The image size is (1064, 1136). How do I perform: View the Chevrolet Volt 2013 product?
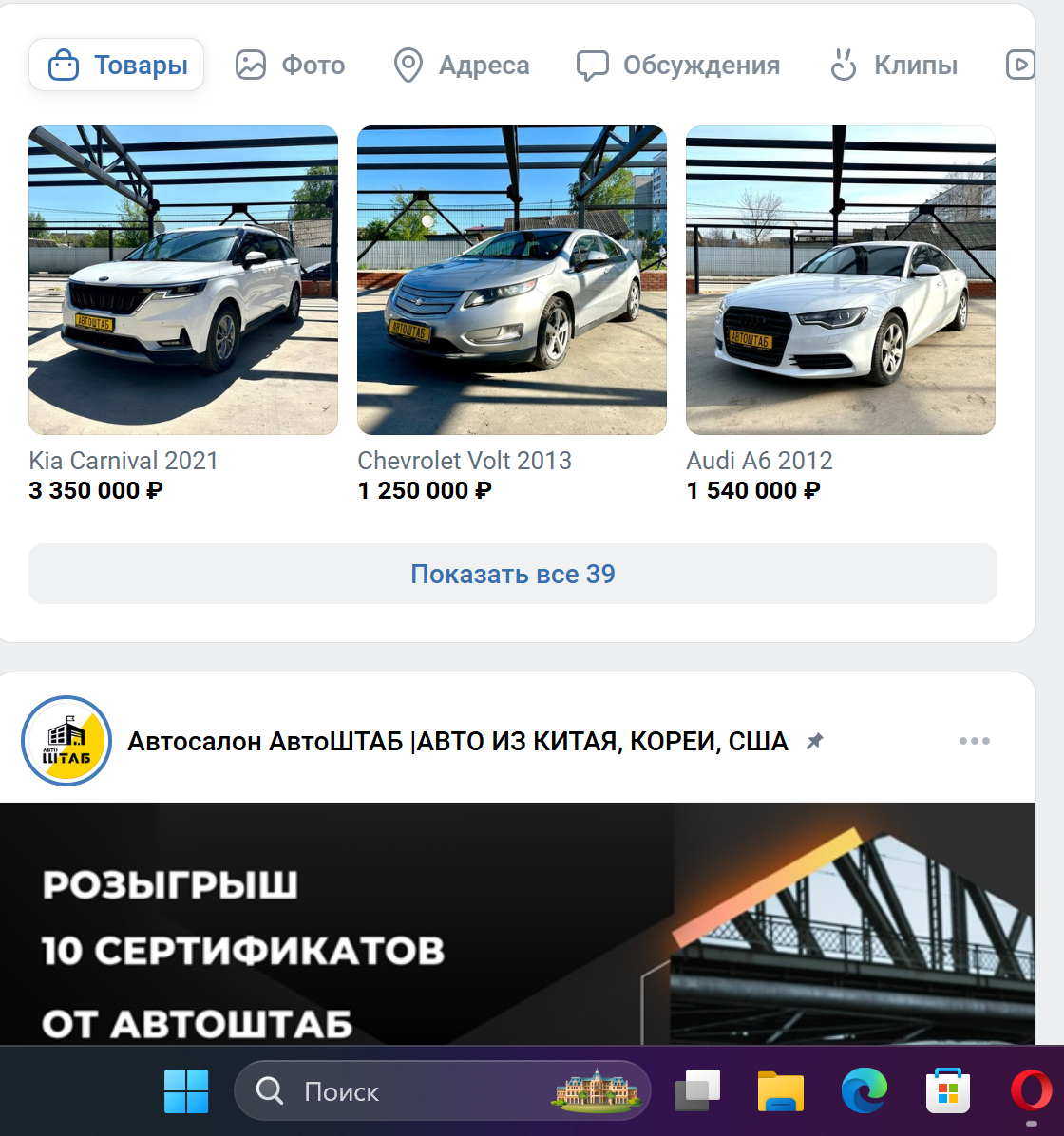coord(512,280)
